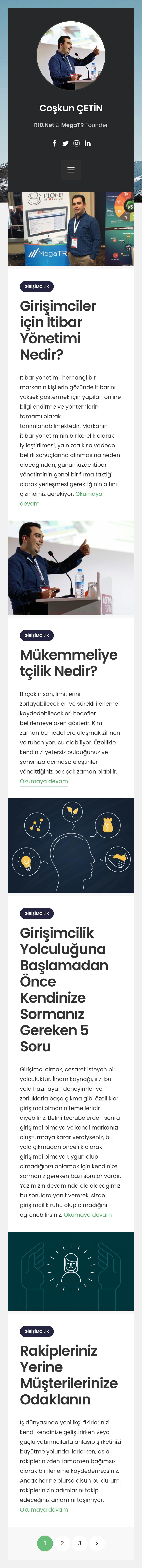Open article Girişimciler için İtibar Yönetimi Nedir?
This screenshot has width=142, height=1568.
click(58, 330)
